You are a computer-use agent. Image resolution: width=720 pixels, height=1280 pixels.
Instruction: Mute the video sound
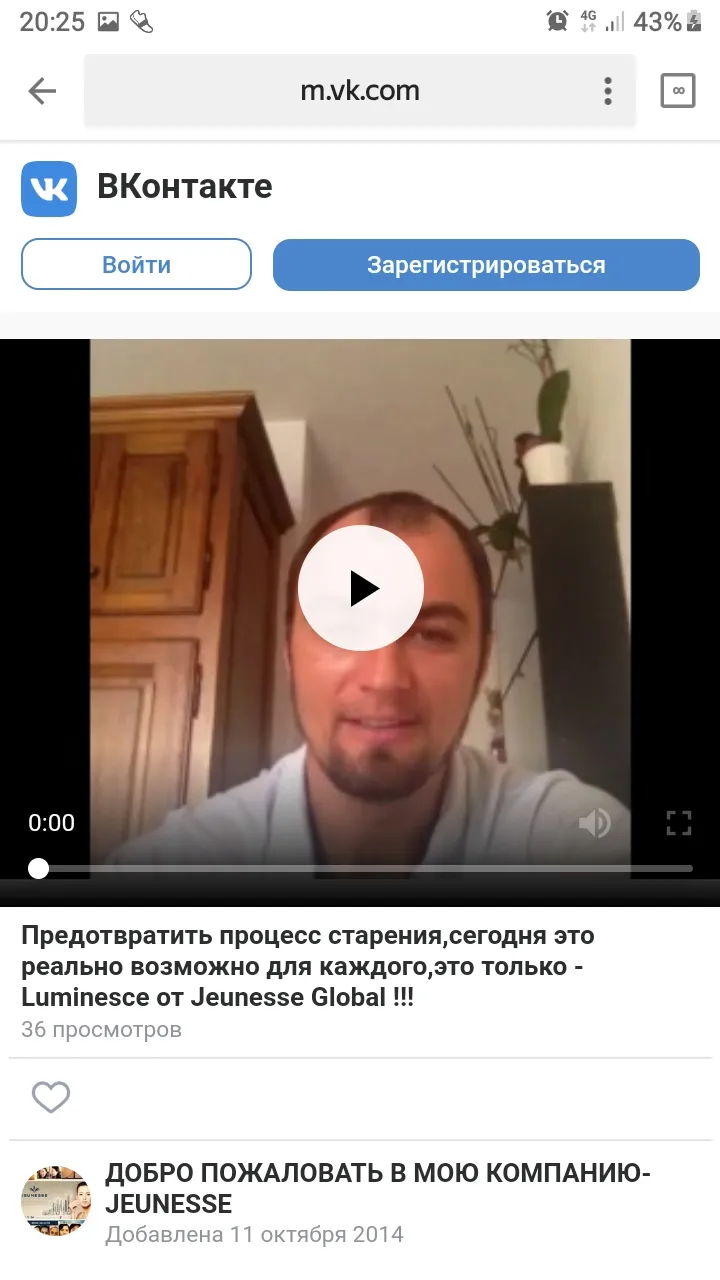(595, 823)
